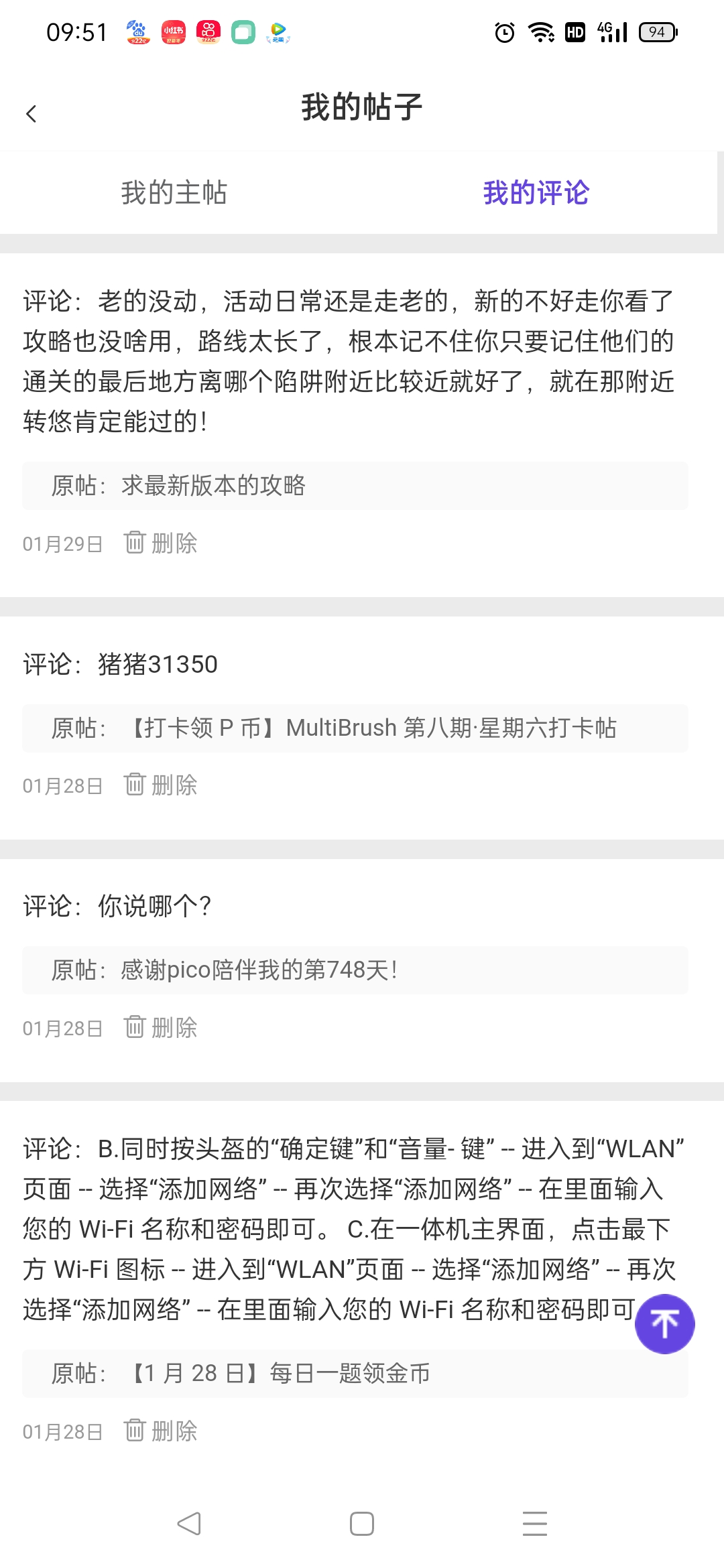
Task: Tap the back arrow on 我的帖子 page
Action: pyautogui.click(x=32, y=114)
